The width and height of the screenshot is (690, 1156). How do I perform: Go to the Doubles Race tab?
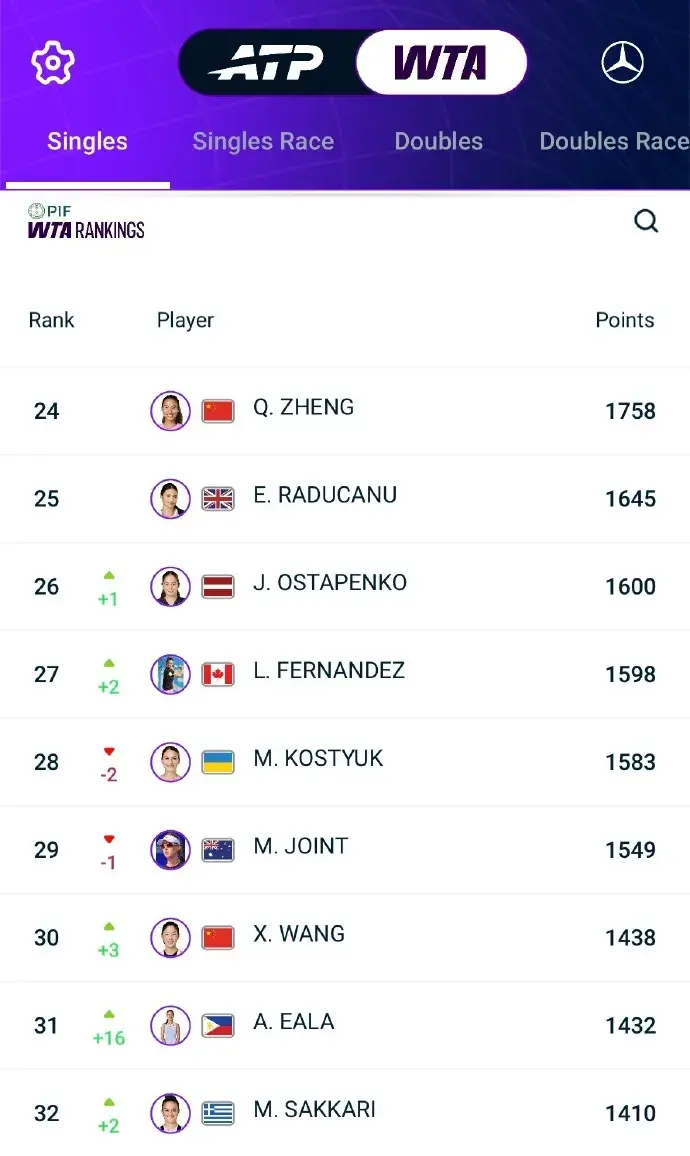[612, 142]
